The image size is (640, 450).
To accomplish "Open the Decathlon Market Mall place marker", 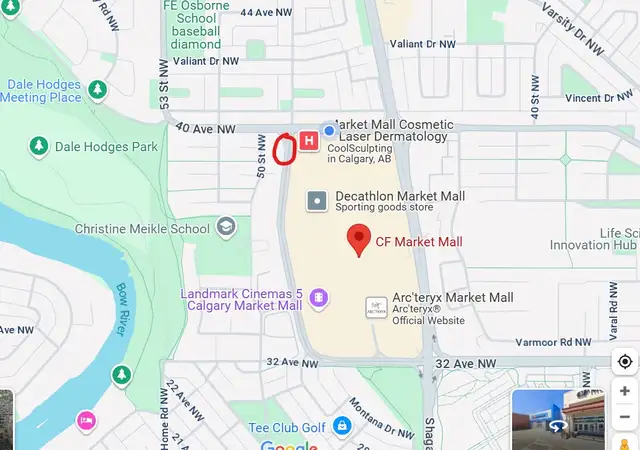I will point(317,201).
